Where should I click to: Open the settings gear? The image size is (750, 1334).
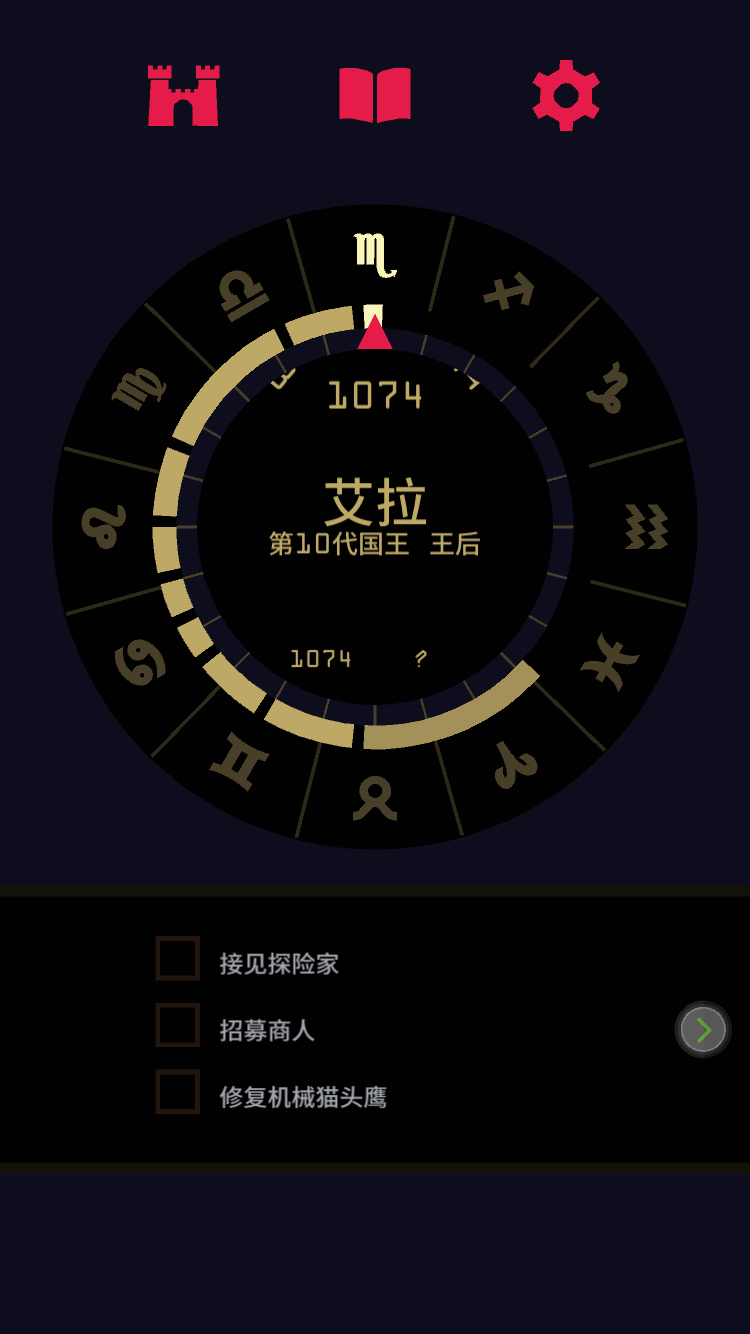coord(566,95)
